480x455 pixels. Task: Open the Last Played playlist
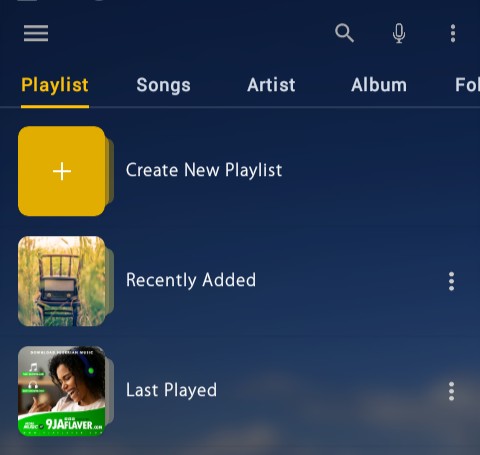(171, 390)
